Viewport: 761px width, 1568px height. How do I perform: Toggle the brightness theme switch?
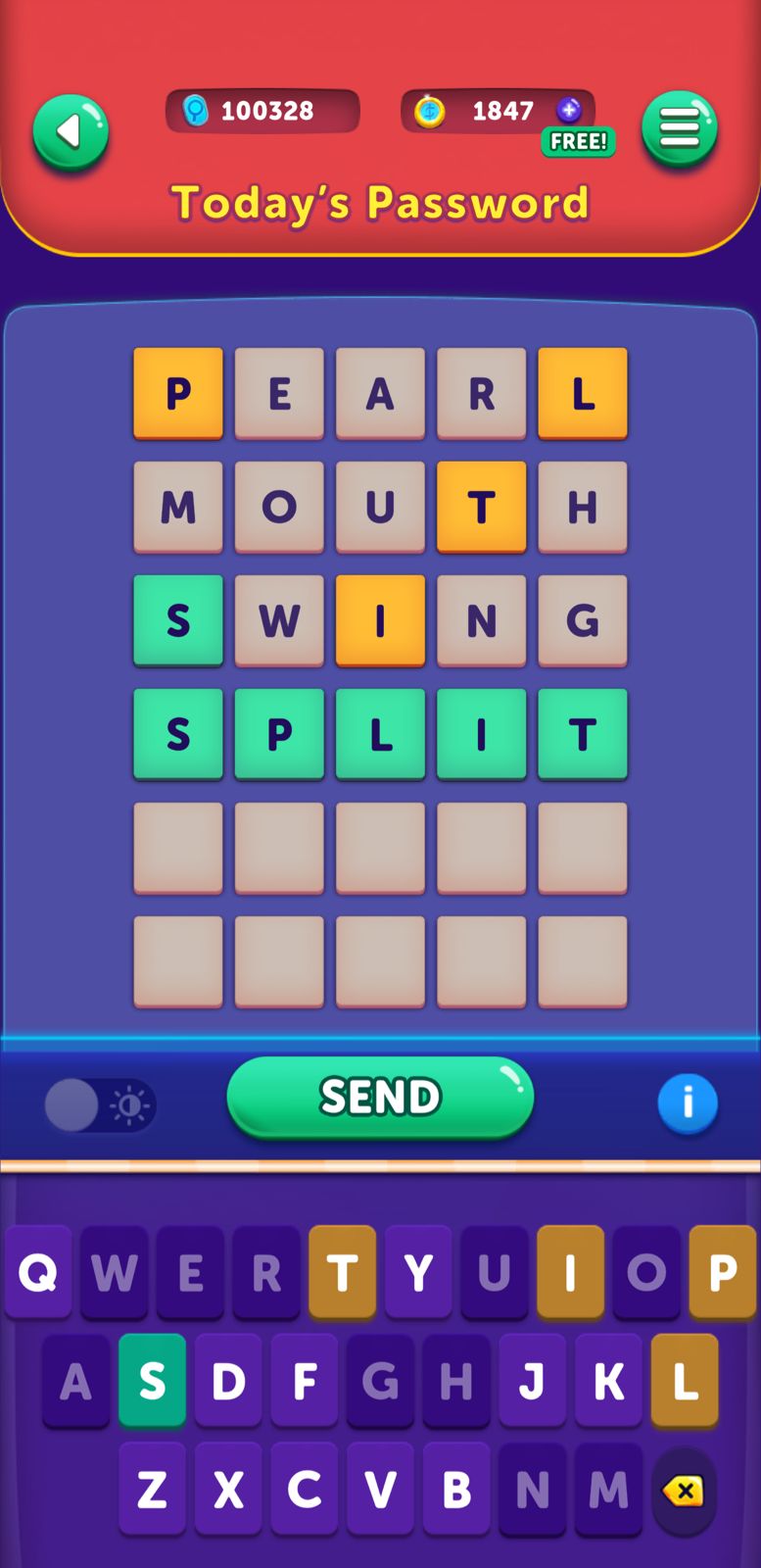(x=100, y=1105)
